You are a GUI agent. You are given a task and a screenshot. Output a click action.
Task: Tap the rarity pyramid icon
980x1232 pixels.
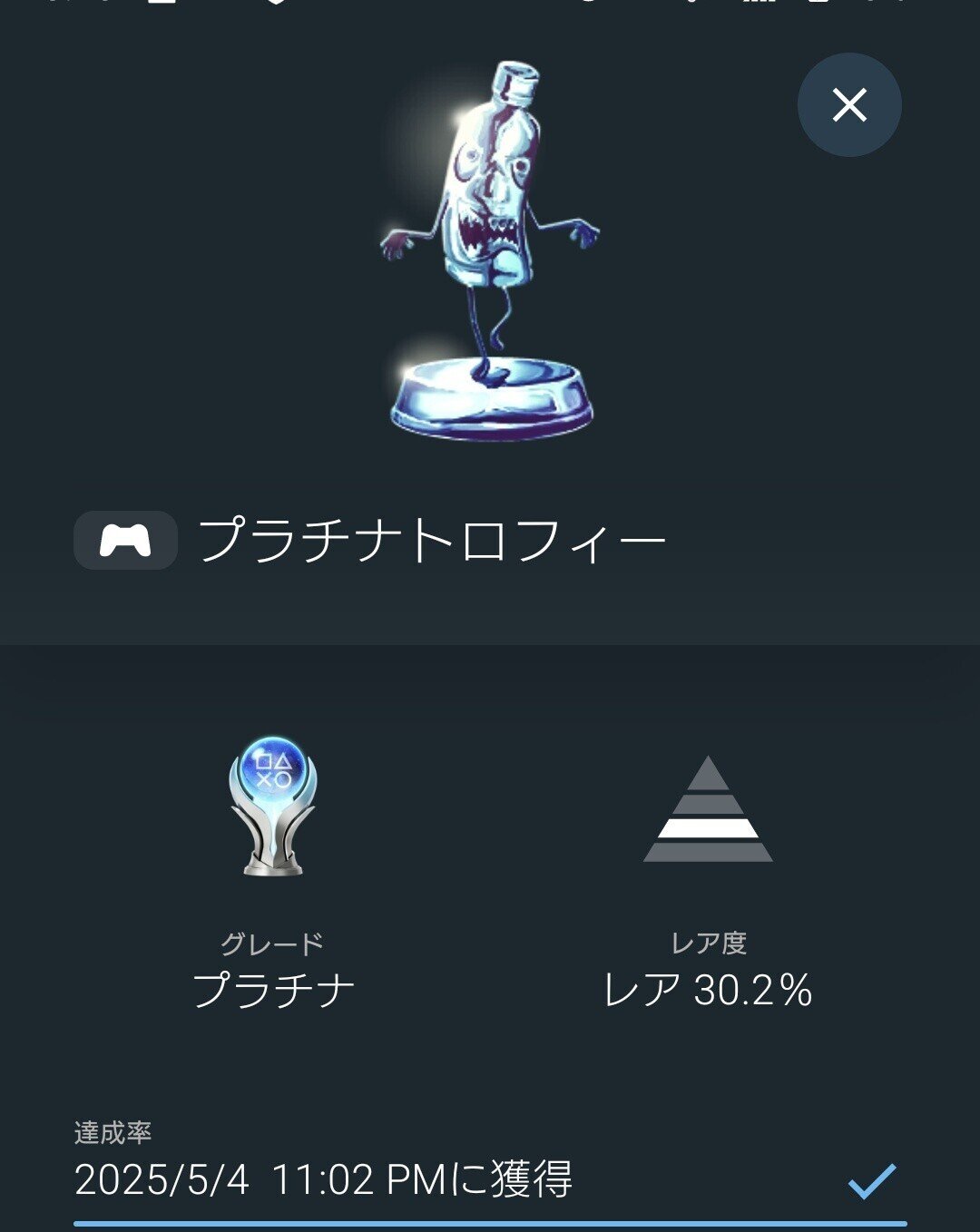(x=710, y=807)
